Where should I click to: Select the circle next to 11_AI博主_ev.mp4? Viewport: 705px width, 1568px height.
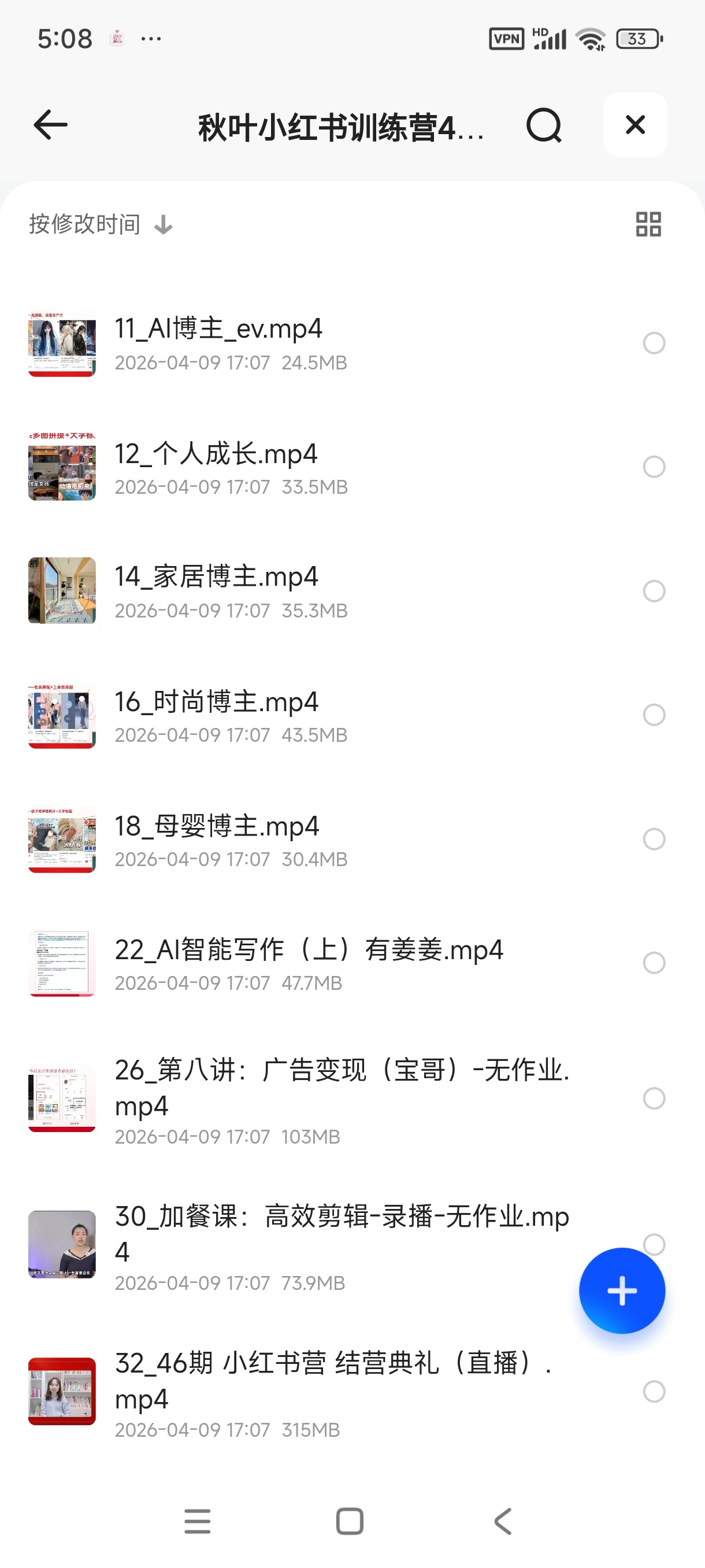(x=654, y=343)
